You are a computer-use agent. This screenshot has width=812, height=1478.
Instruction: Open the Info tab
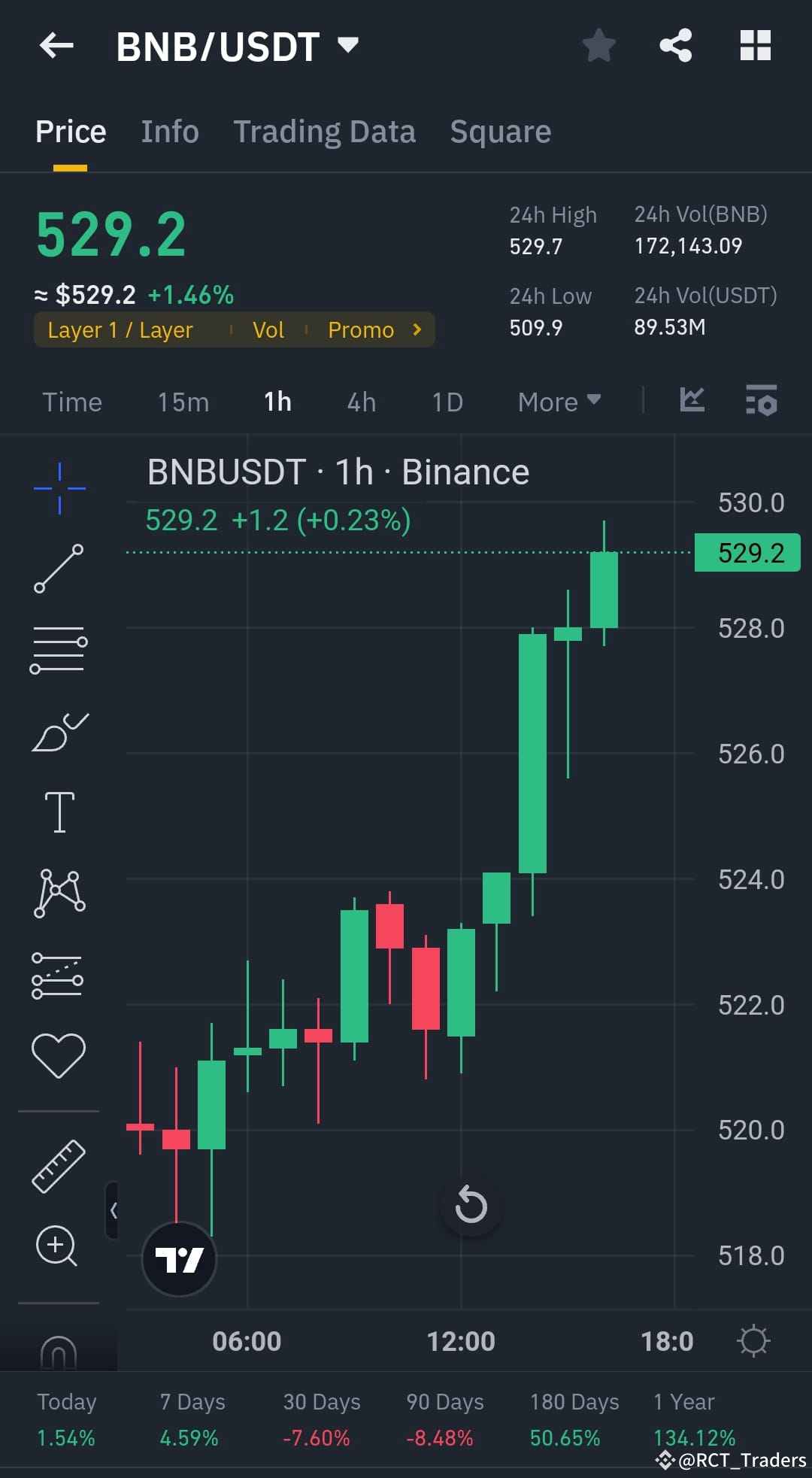click(x=169, y=131)
